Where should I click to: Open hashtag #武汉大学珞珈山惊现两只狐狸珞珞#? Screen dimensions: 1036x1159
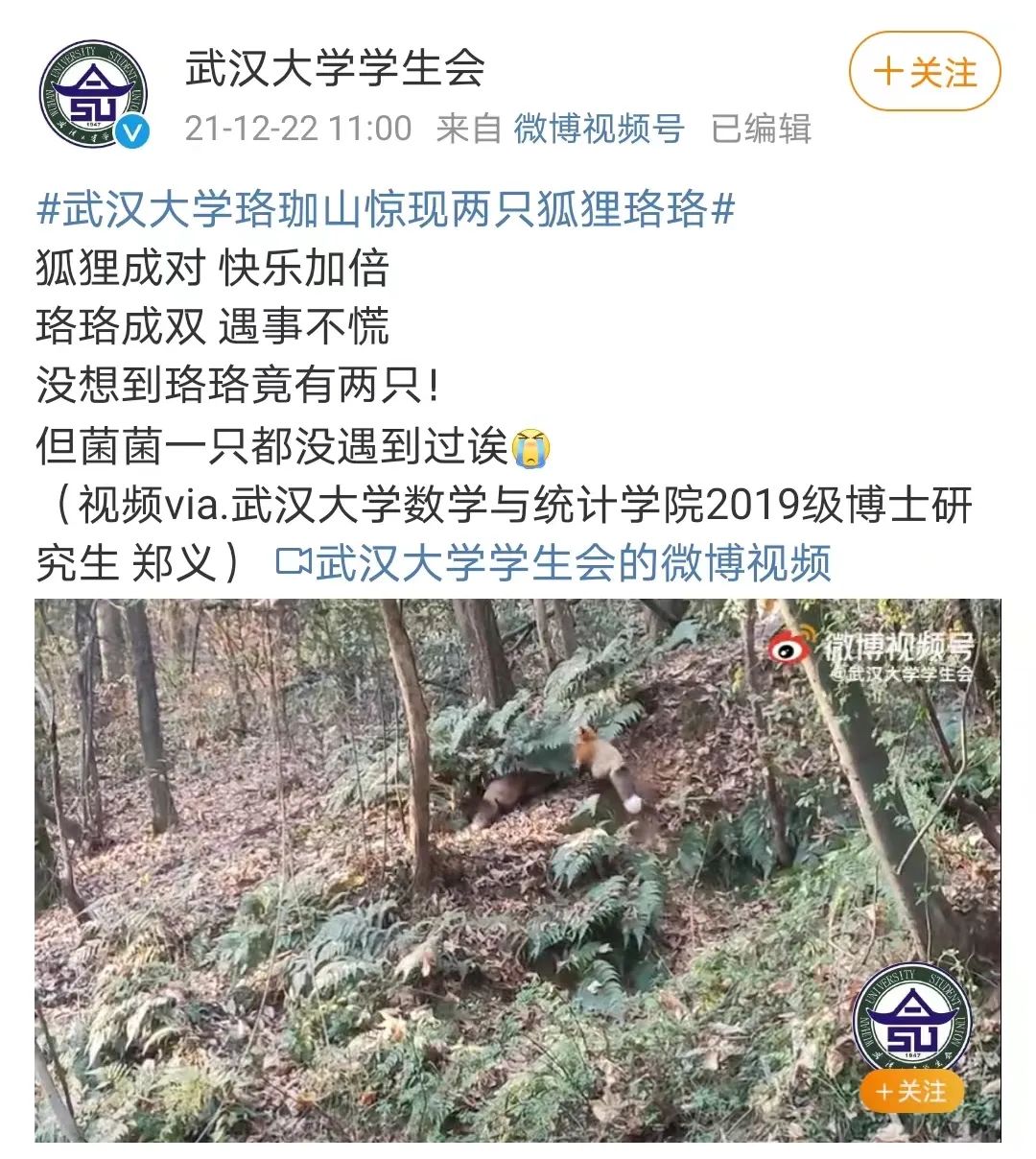point(386,209)
